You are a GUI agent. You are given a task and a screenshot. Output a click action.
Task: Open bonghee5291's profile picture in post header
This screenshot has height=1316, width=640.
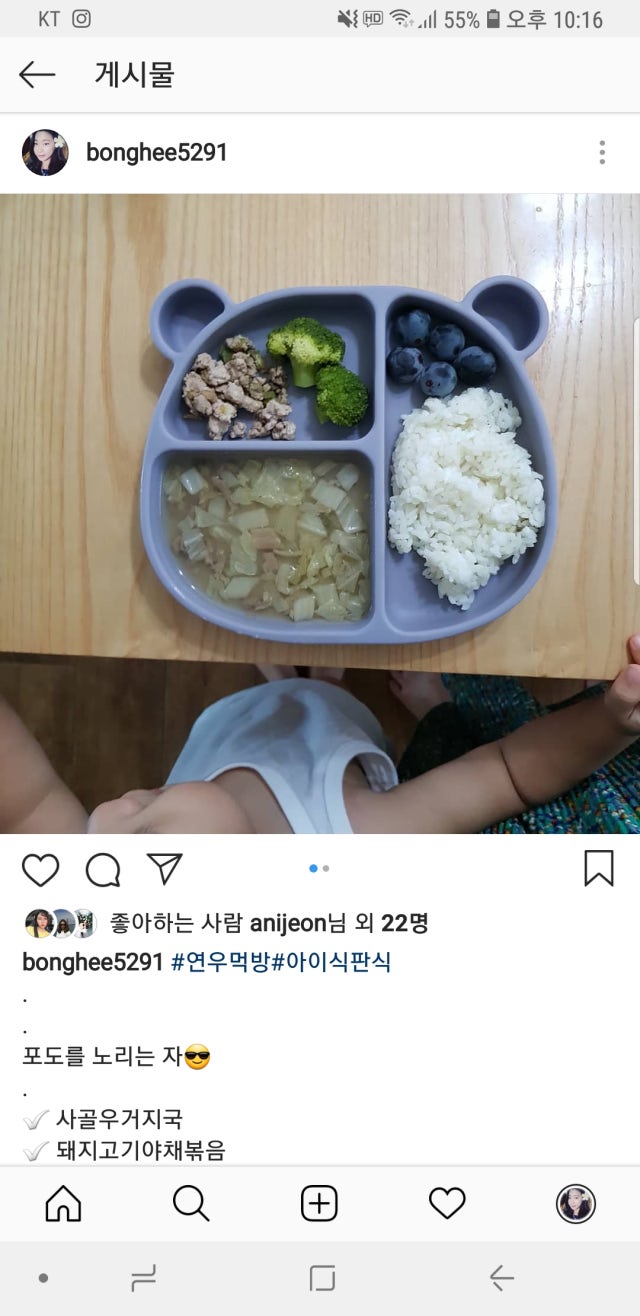[x=45, y=153]
